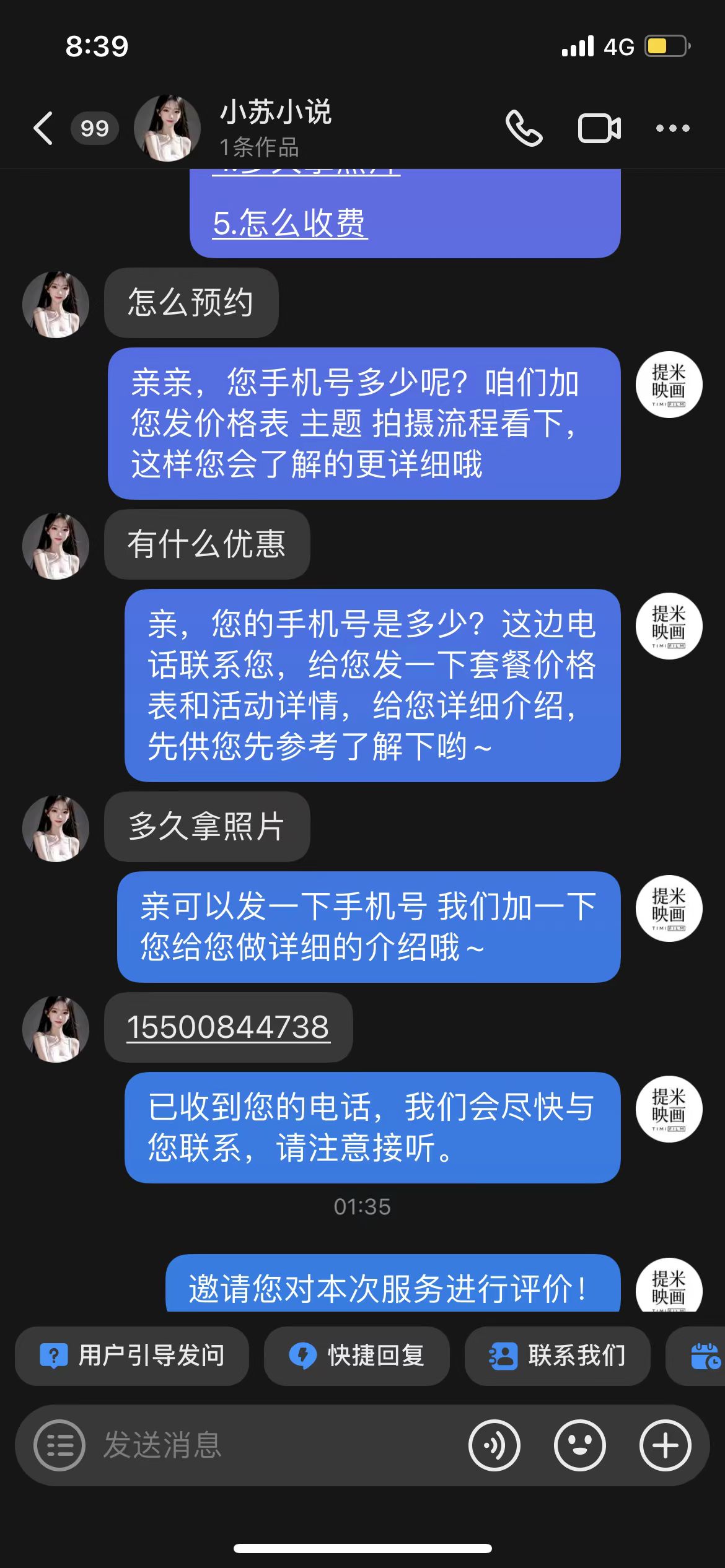The image size is (725, 1568).
Task: Open the emoji picker
Action: click(x=579, y=1445)
